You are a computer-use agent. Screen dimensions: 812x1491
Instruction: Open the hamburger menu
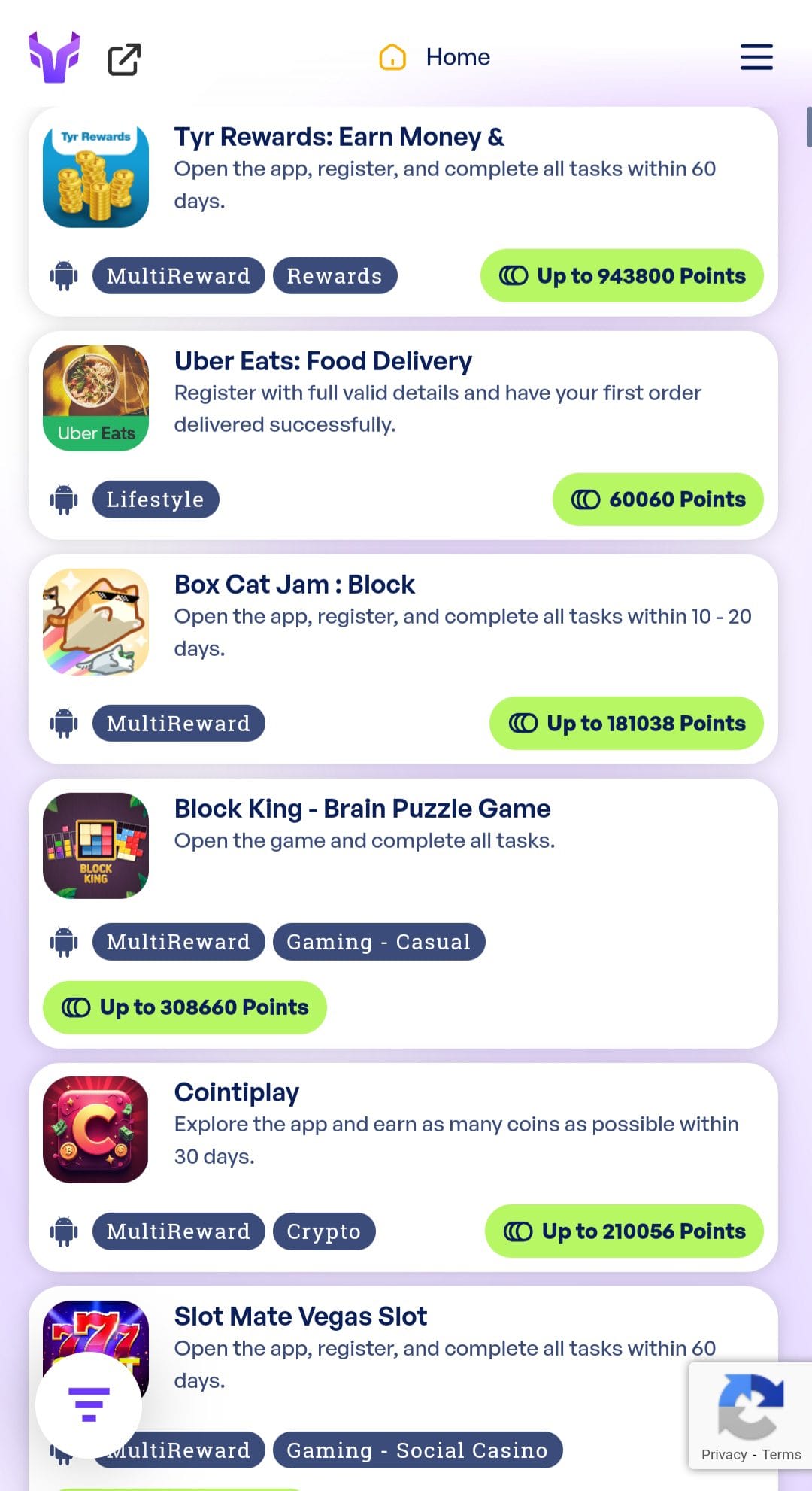pos(755,56)
